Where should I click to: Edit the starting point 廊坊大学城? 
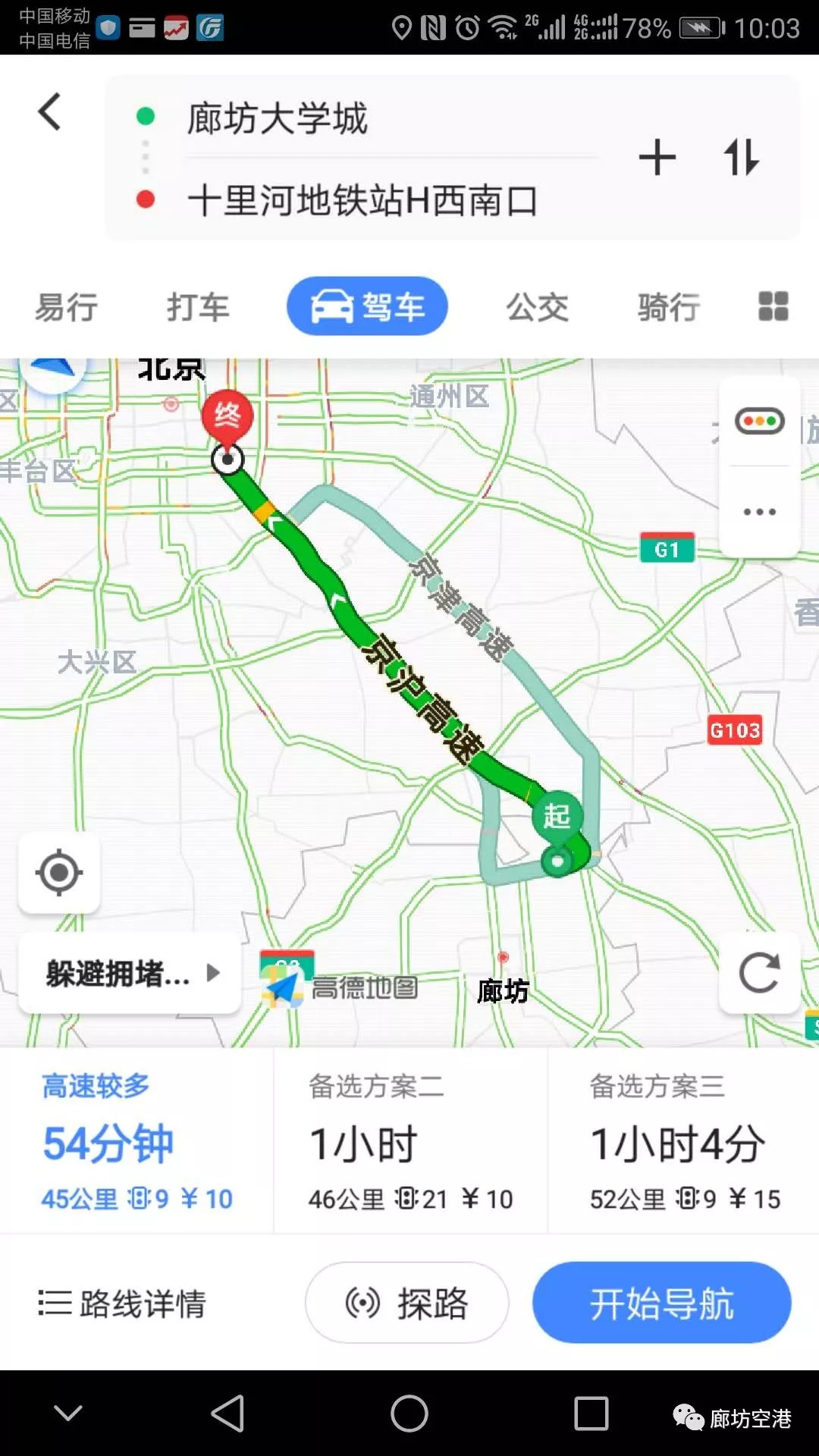tap(278, 118)
